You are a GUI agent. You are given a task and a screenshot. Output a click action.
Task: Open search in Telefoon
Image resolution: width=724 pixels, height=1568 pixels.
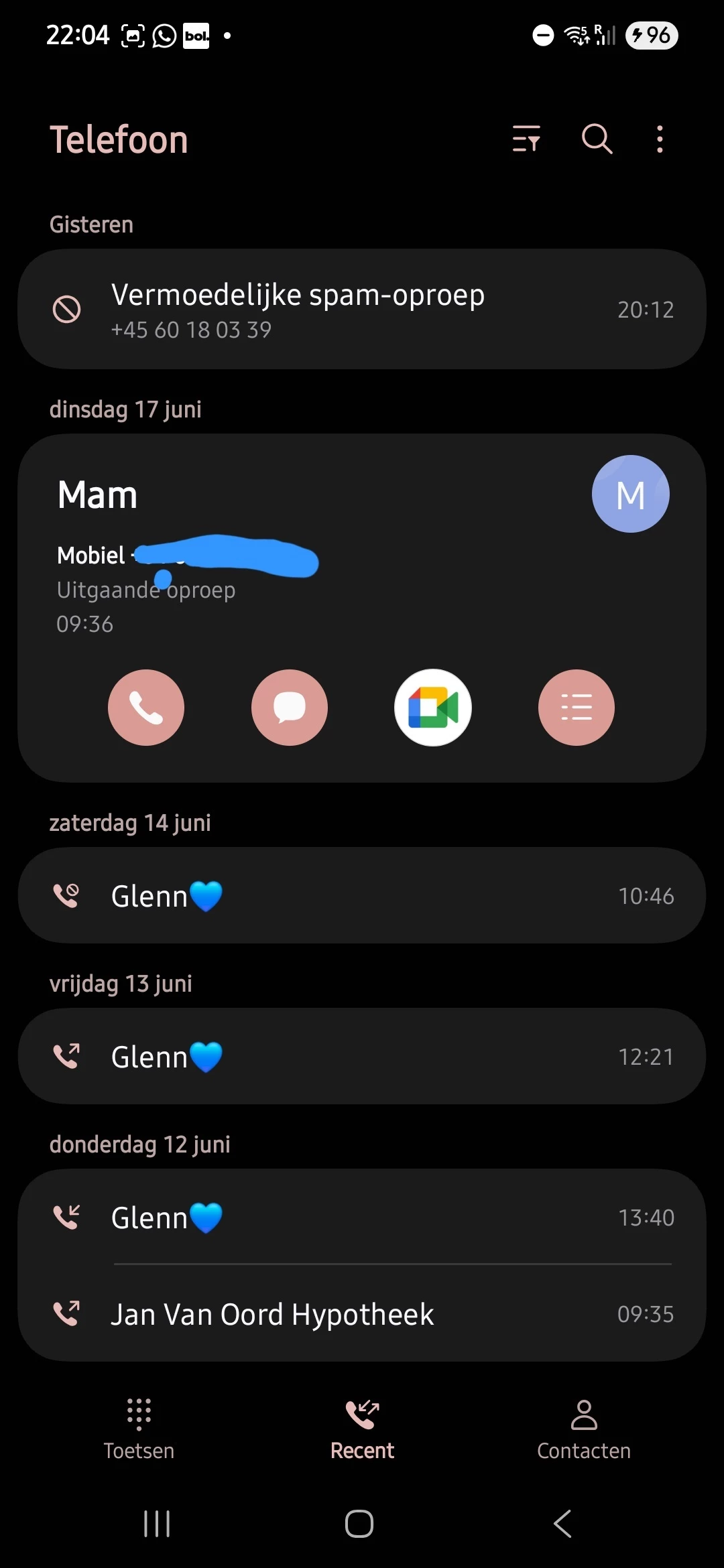coord(596,139)
